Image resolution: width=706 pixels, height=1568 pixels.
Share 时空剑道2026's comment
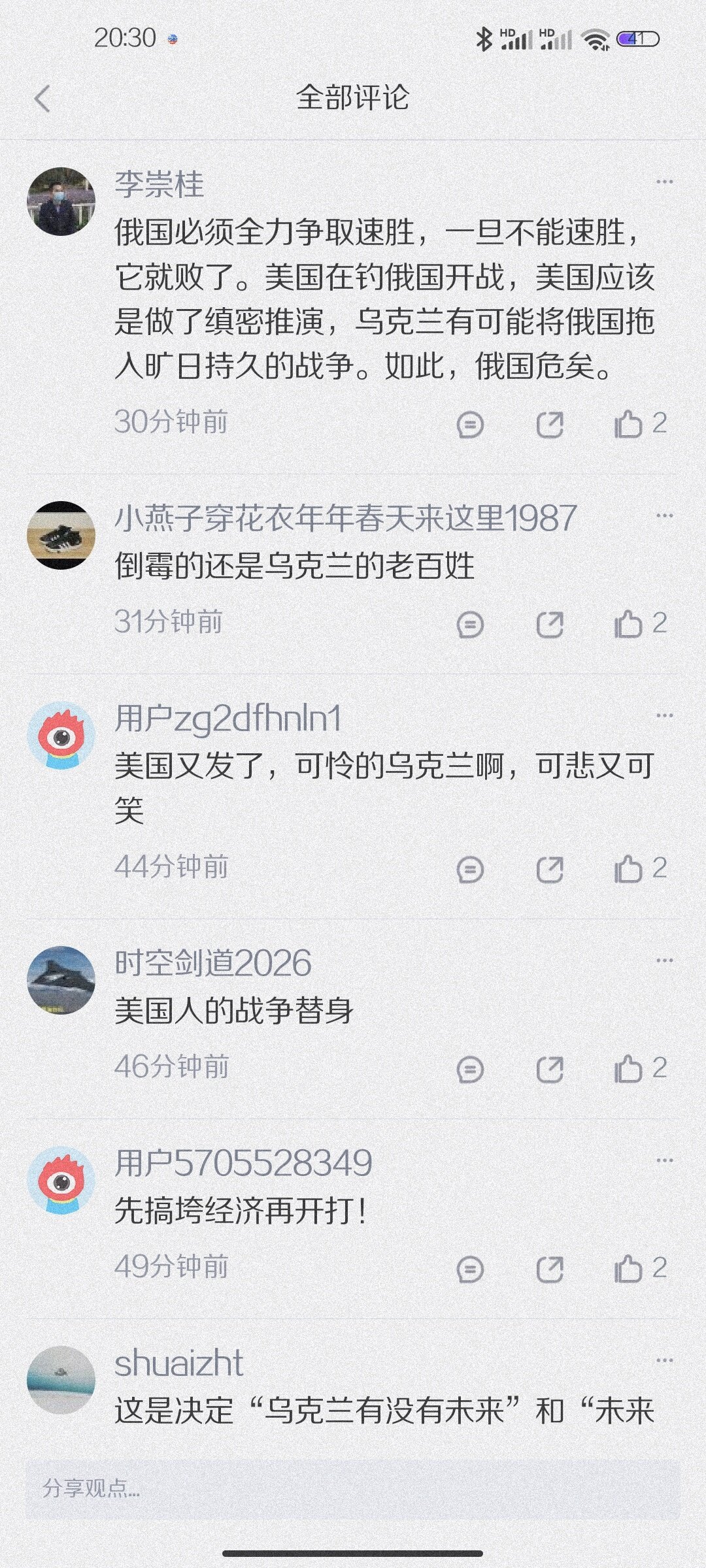[549, 1070]
